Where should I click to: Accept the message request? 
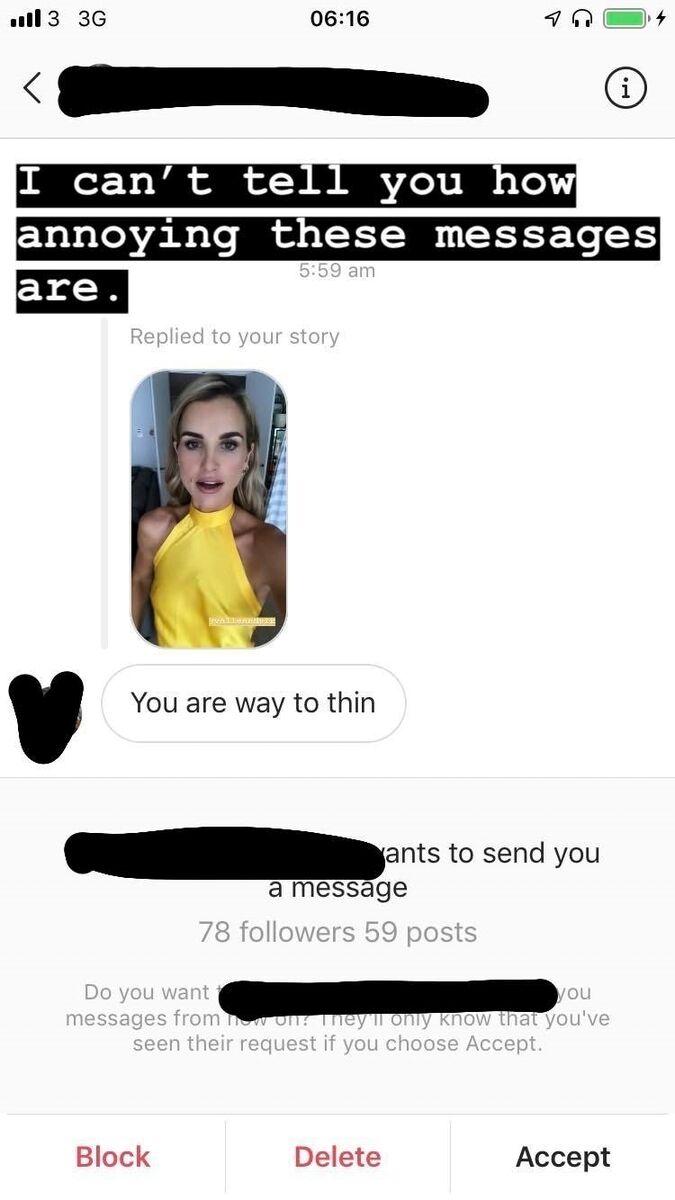(x=563, y=1157)
